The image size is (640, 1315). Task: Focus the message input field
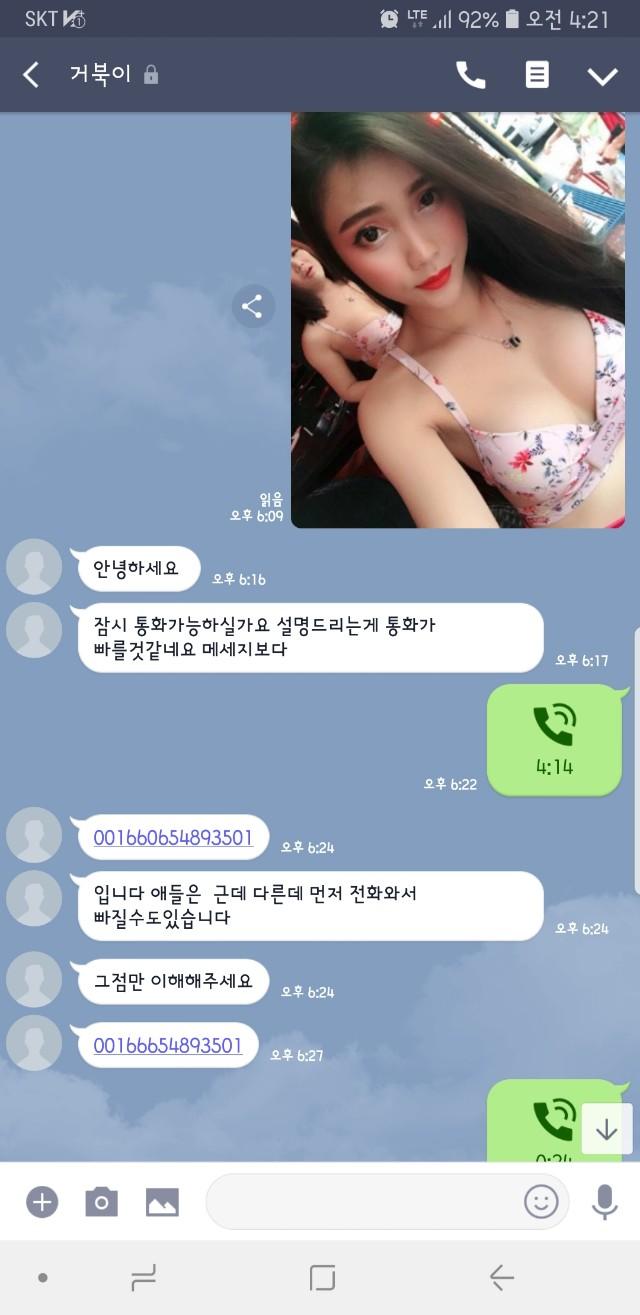[365, 1202]
